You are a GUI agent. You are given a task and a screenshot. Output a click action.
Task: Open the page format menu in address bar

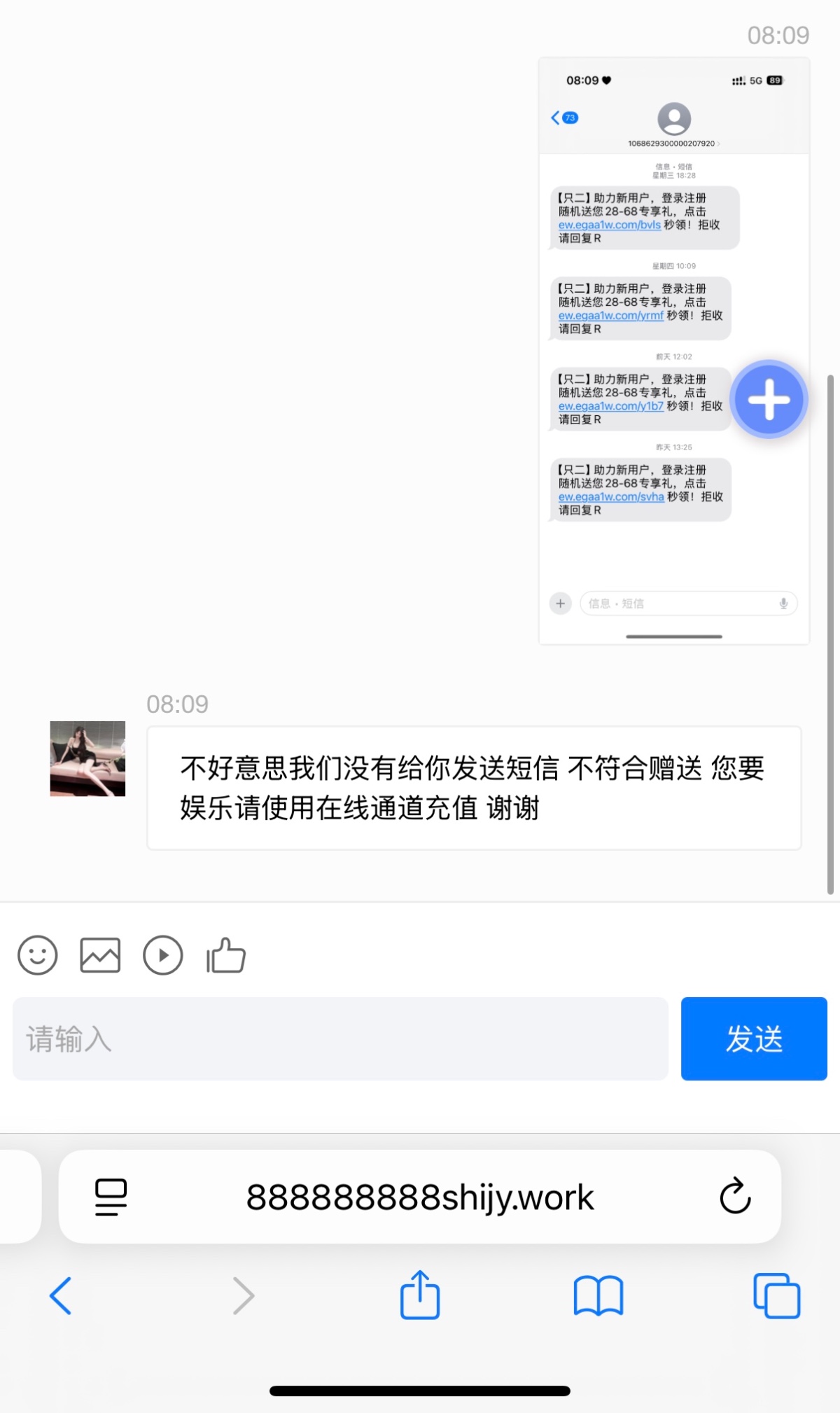click(111, 1197)
